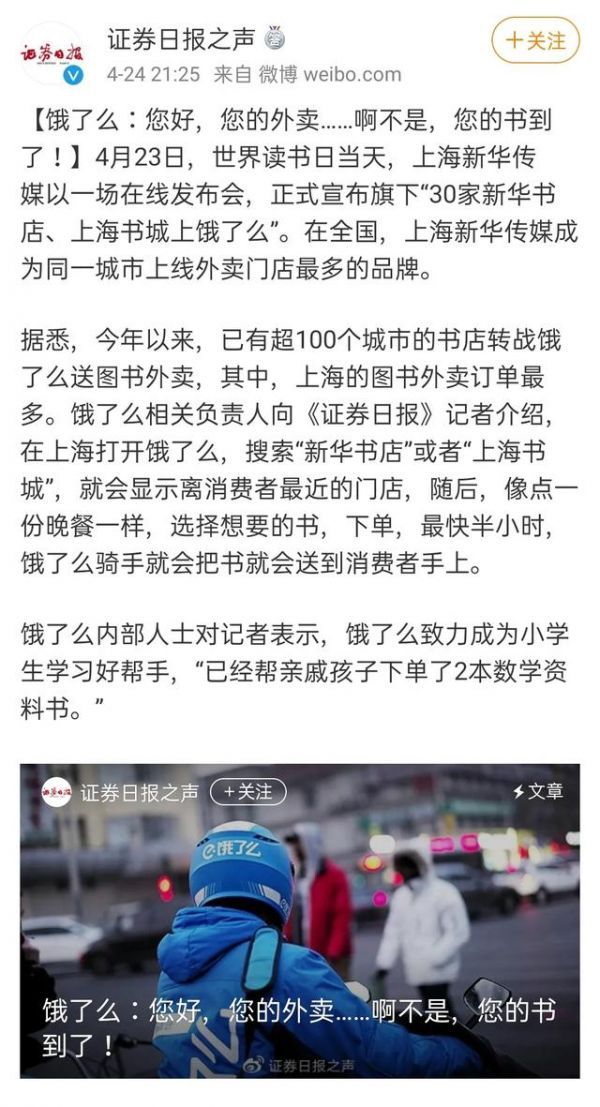This screenshot has width=600, height=1107.
Task: Open the 证券日报之声 account name
Action: pos(182,36)
